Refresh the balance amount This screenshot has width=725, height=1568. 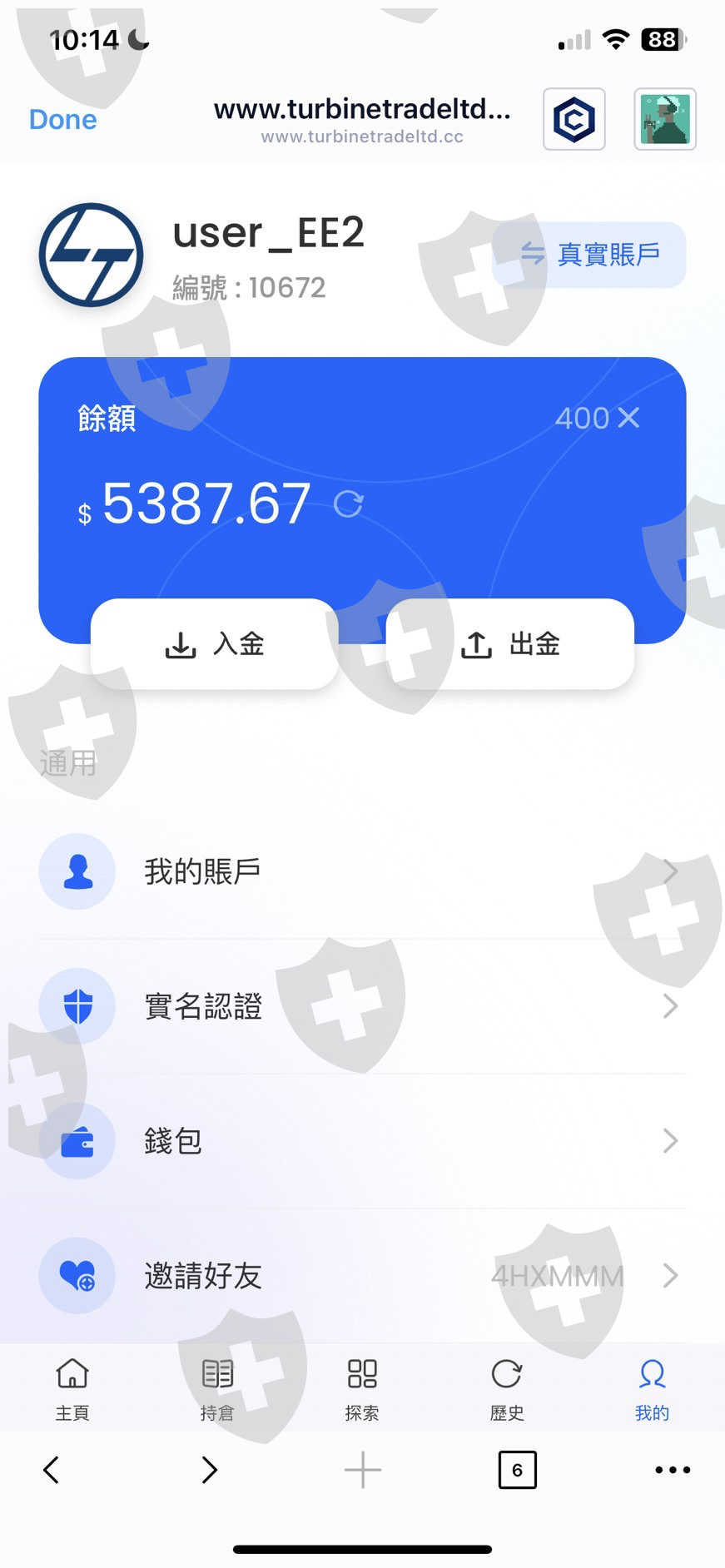coord(348,504)
